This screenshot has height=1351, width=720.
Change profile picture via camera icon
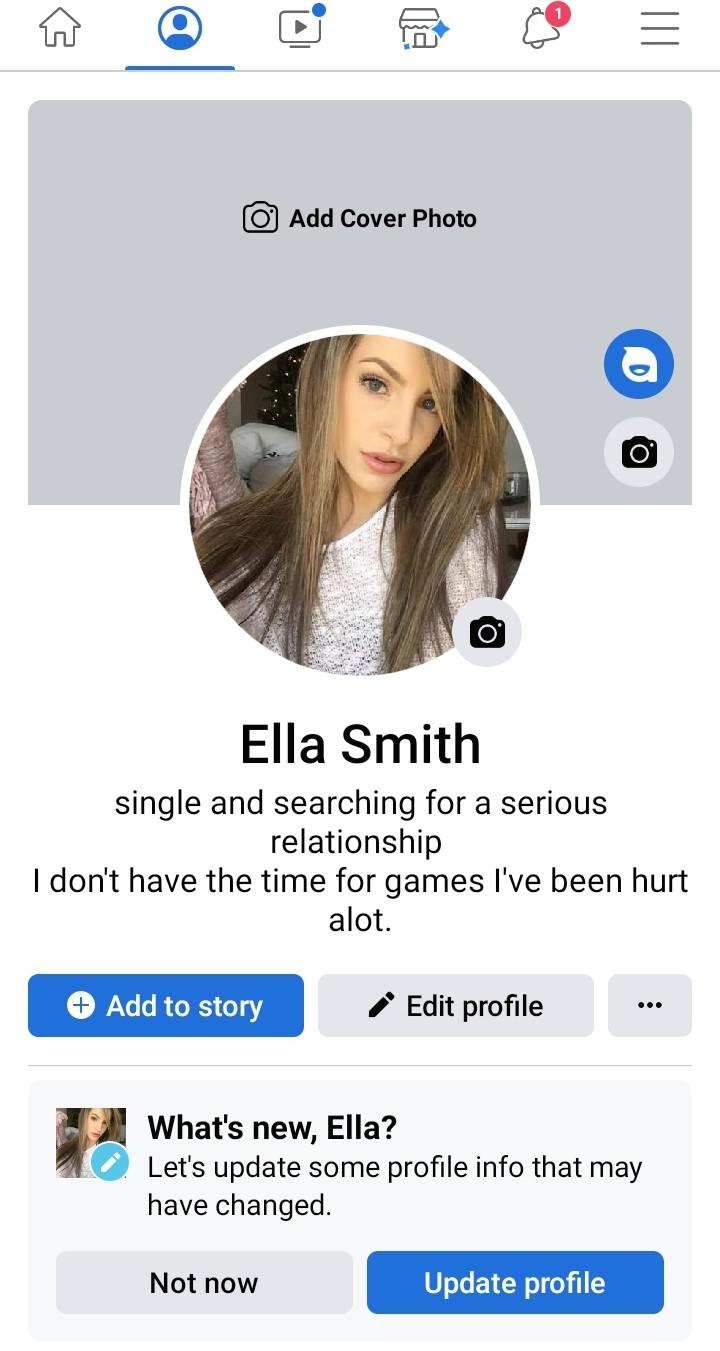(487, 632)
